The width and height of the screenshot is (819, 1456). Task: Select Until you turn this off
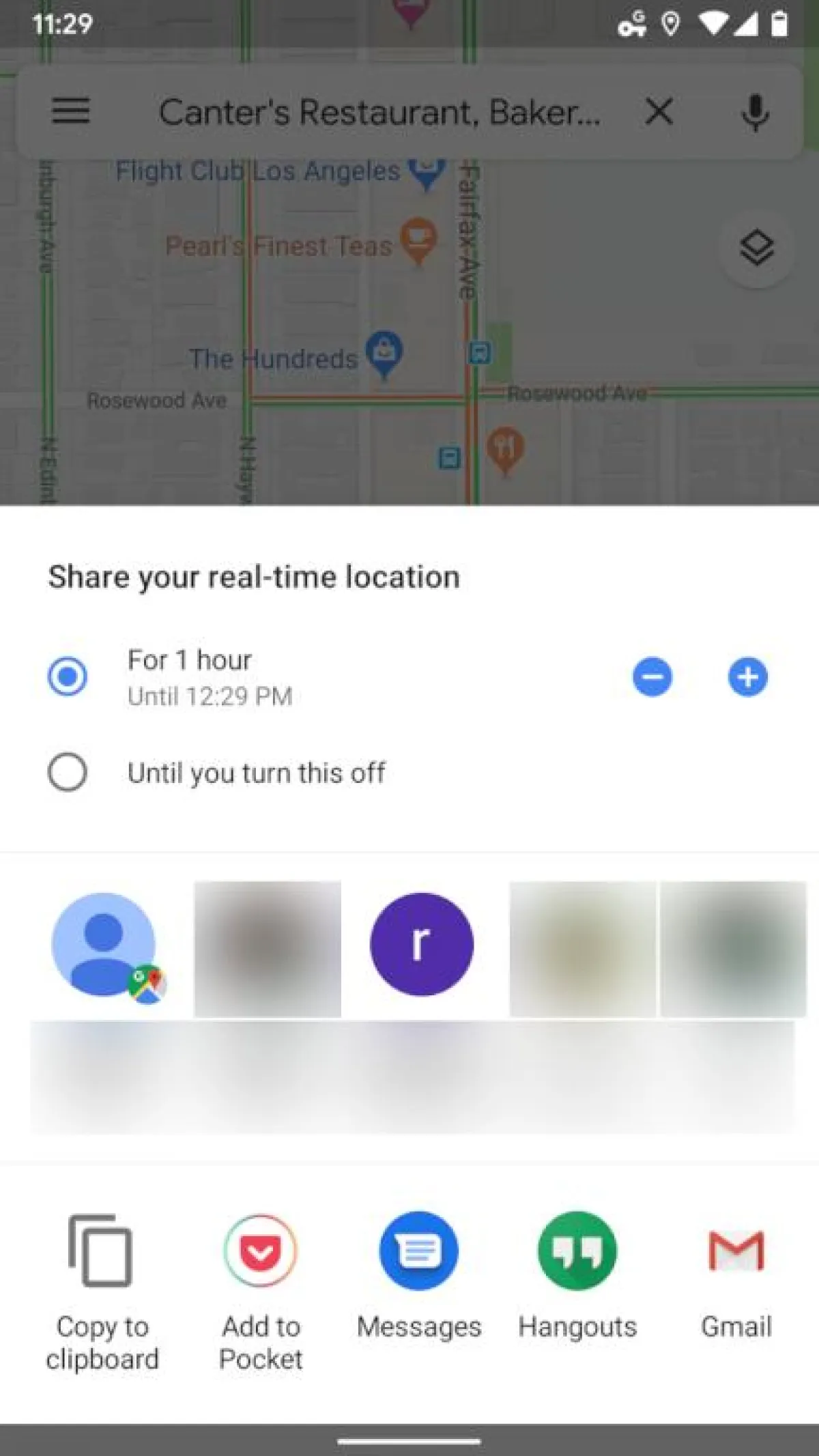coord(68,773)
